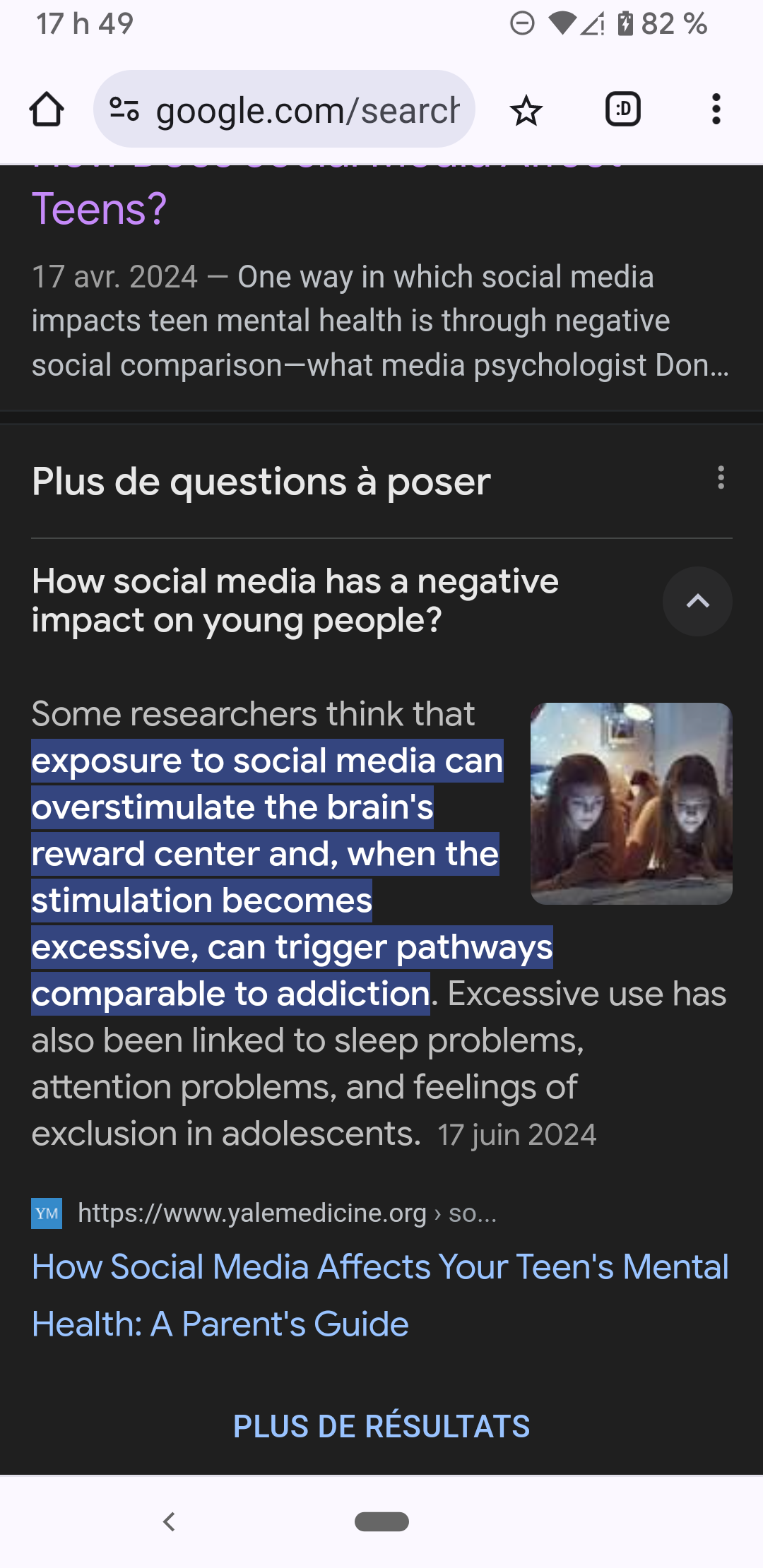The width and height of the screenshot is (763, 1568).
Task: Tap PLUS DE RÉSULTATS
Action: [x=381, y=1426]
